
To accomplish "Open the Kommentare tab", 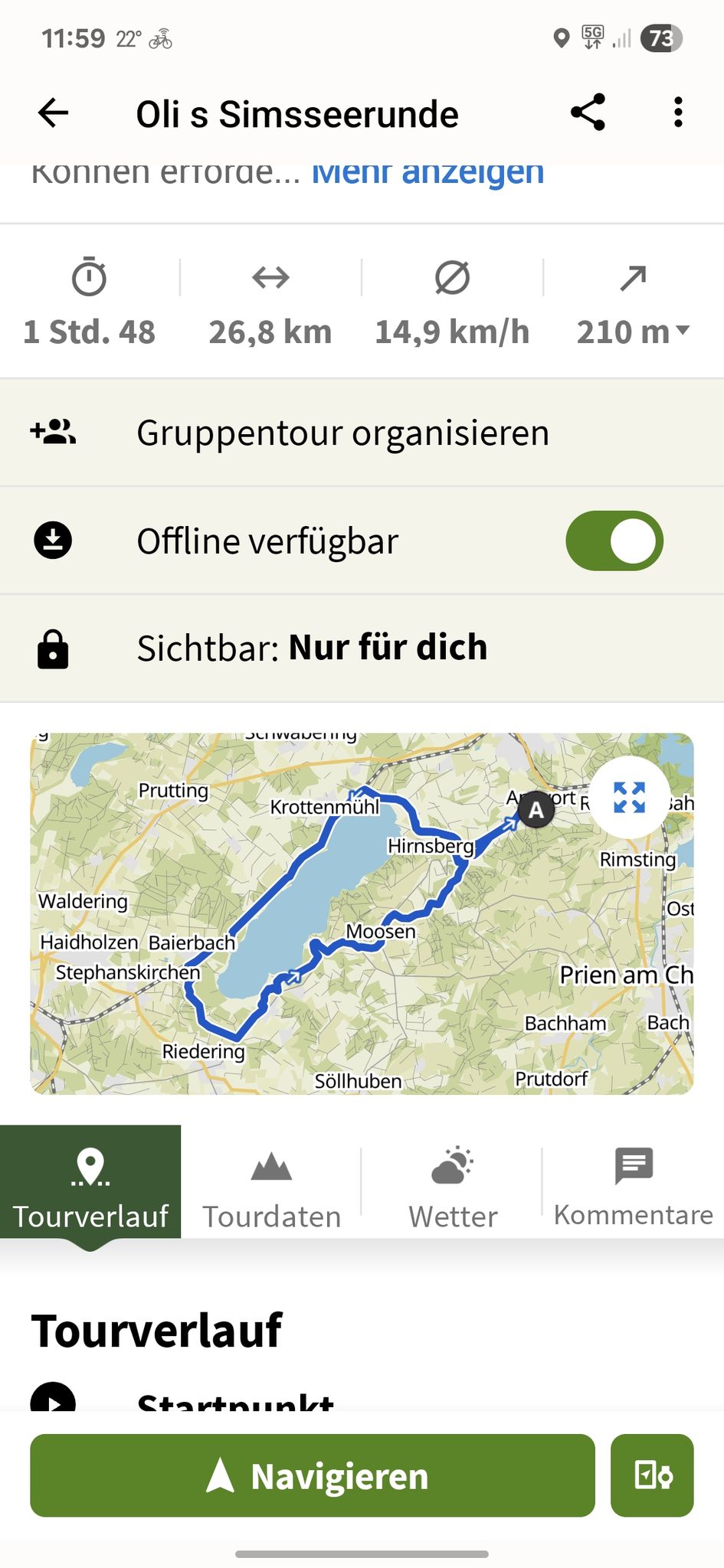I will [x=634, y=1181].
